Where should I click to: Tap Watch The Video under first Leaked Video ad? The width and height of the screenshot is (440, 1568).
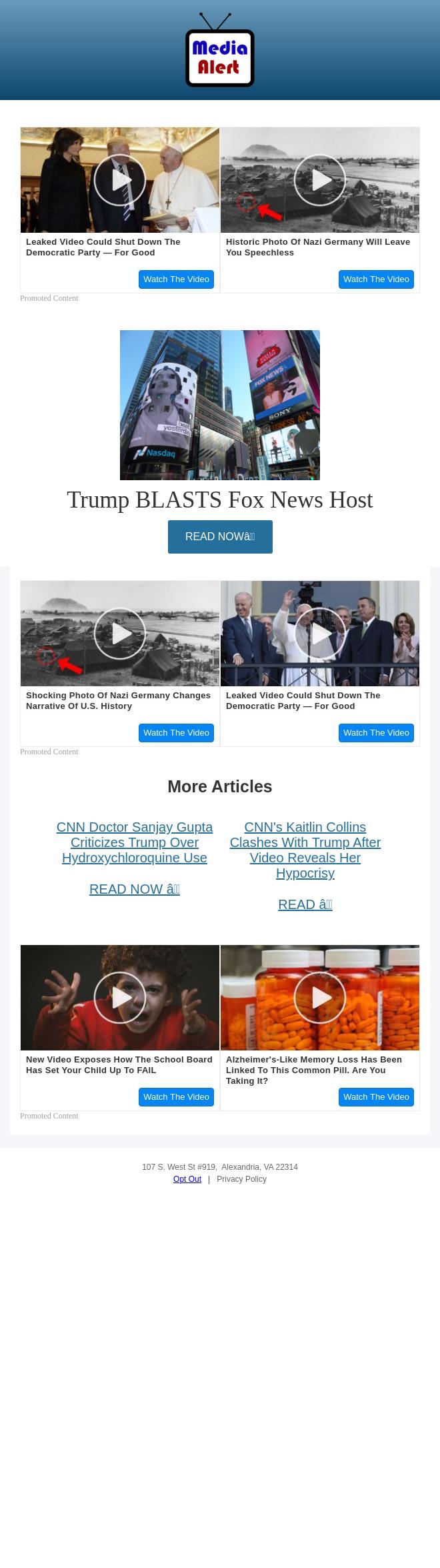(x=176, y=279)
